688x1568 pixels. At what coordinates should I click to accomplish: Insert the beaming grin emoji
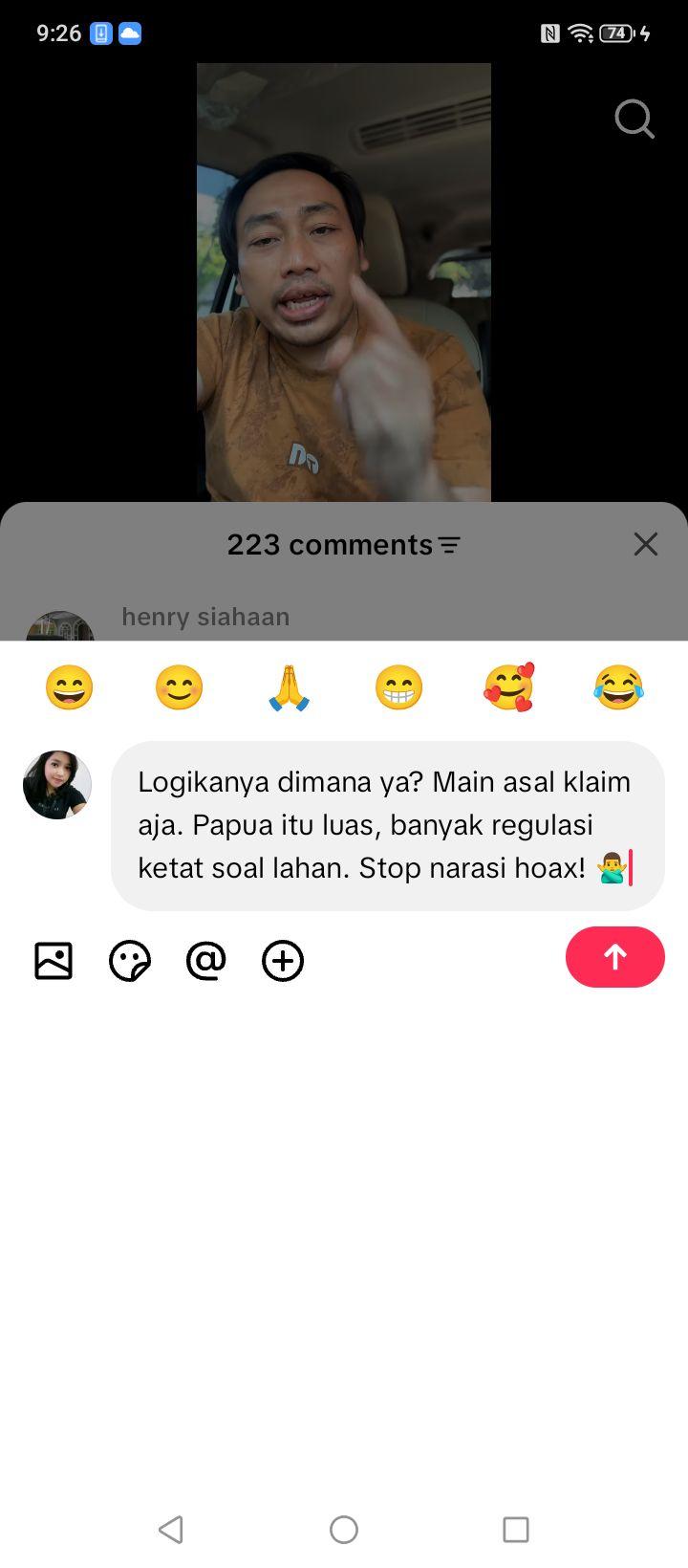pyautogui.click(x=398, y=687)
